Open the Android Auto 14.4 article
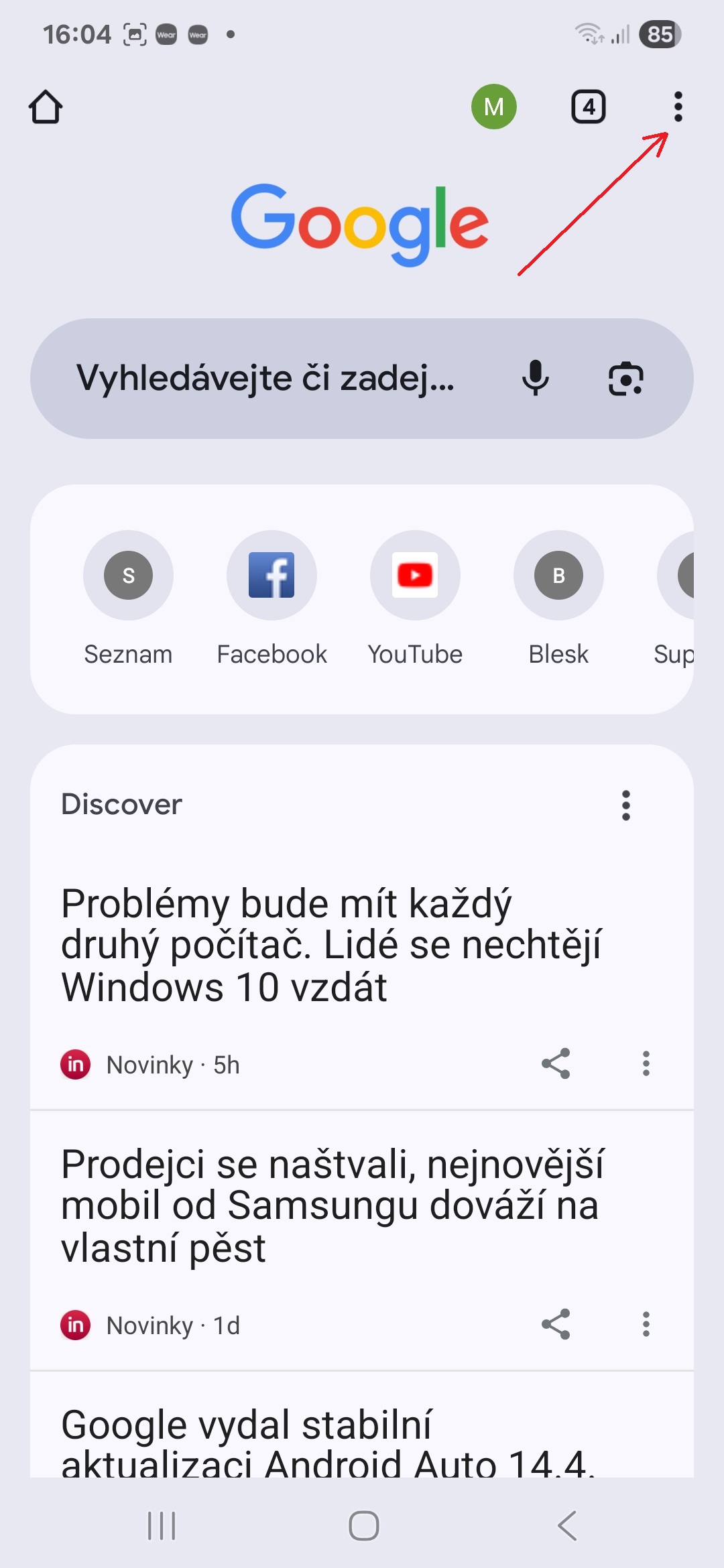 [x=328, y=1441]
